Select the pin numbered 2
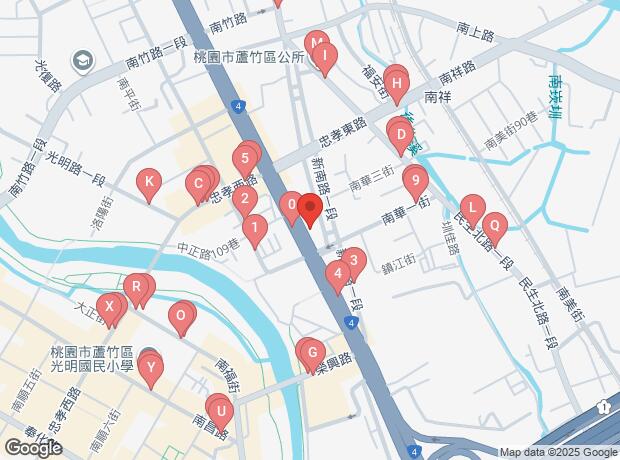620x460 pixels. tap(242, 199)
